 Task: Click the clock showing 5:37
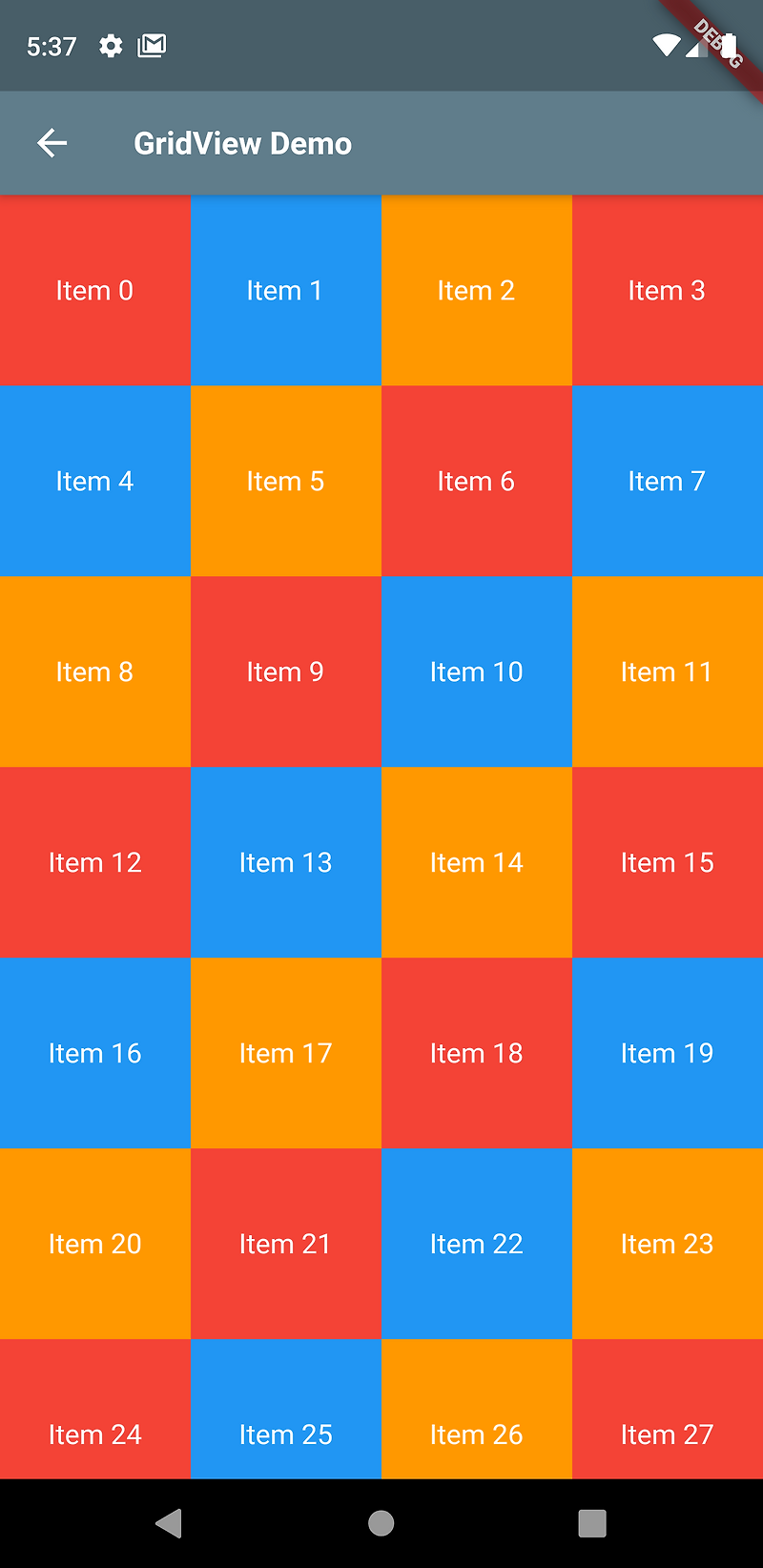coord(51,45)
